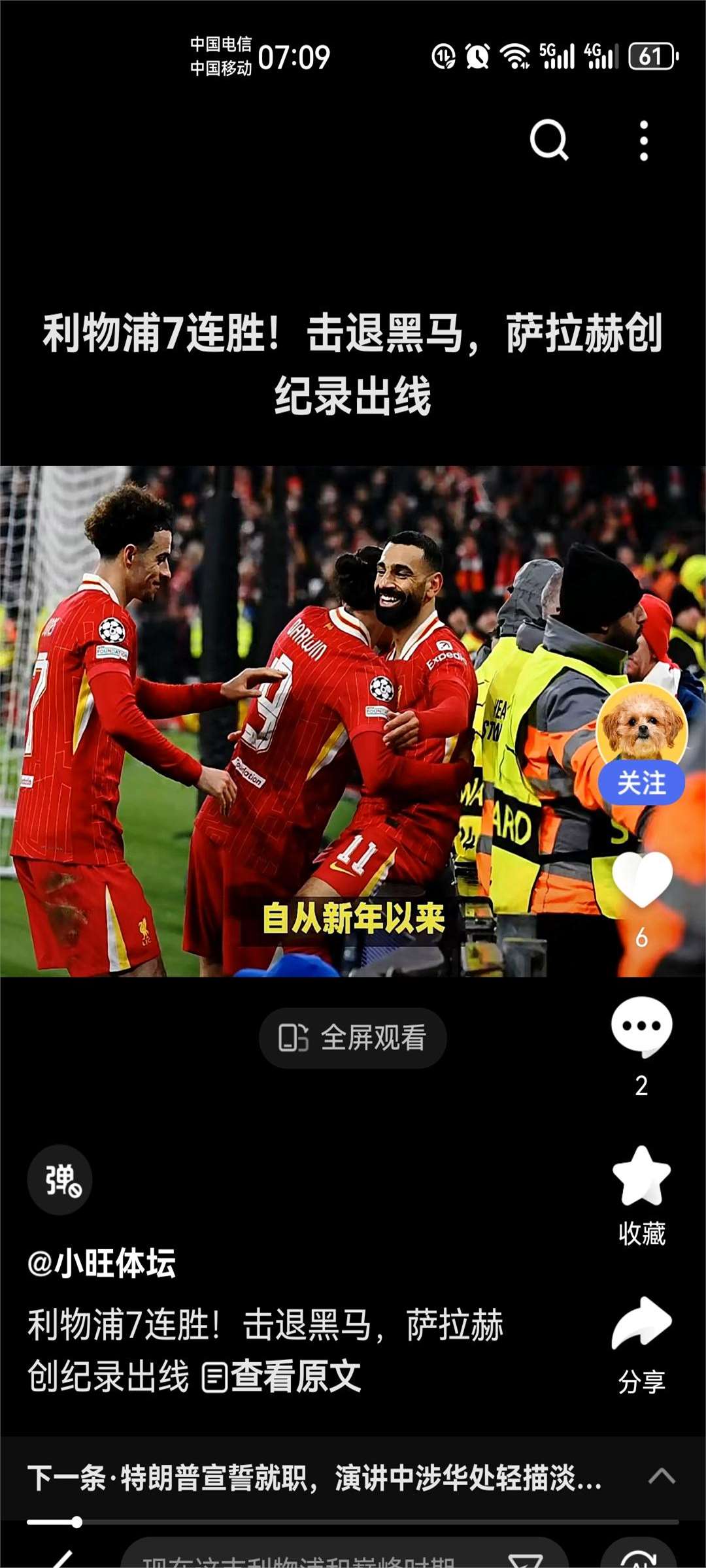Toggle the 弹 danmaku button

tap(60, 1179)
